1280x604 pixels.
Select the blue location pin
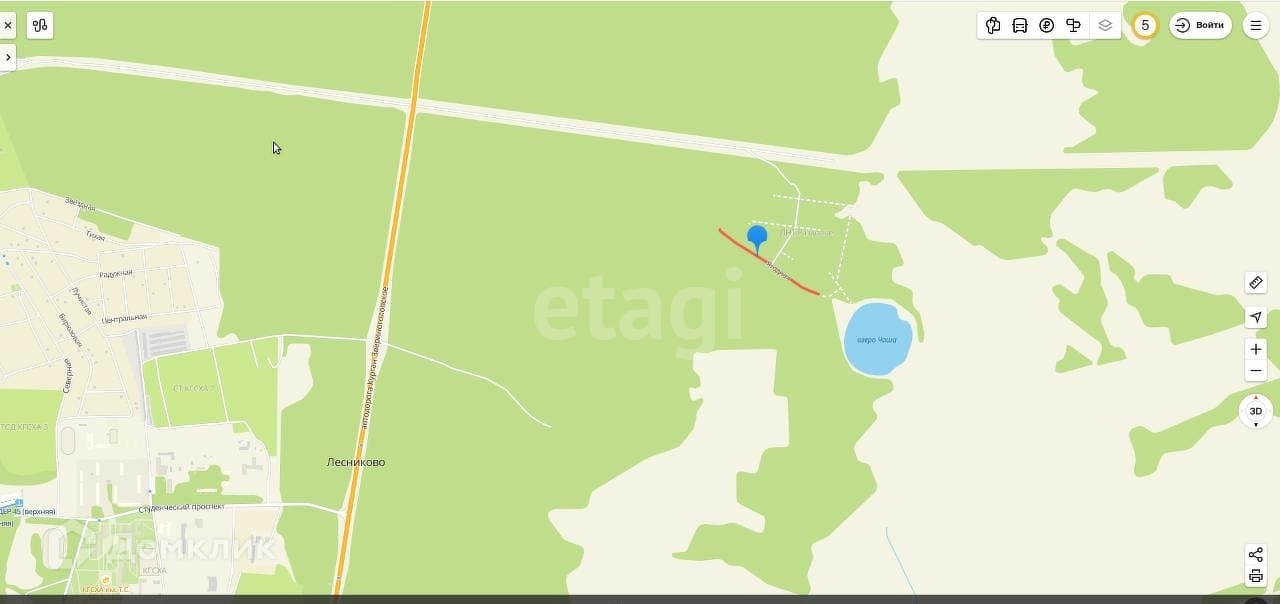point(757,238)
